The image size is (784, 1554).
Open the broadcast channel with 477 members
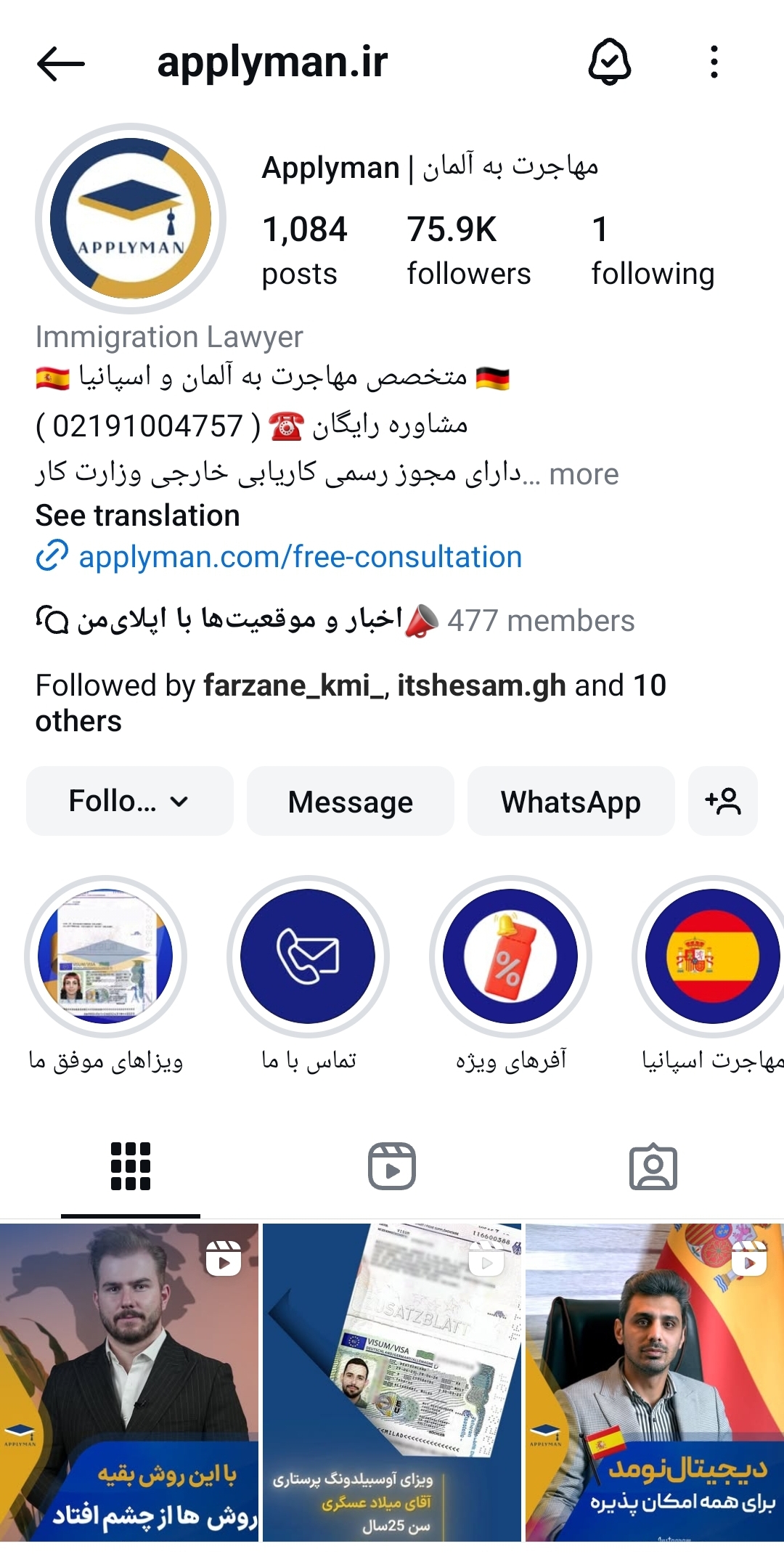pyautogui.click(x=335, y=620)
